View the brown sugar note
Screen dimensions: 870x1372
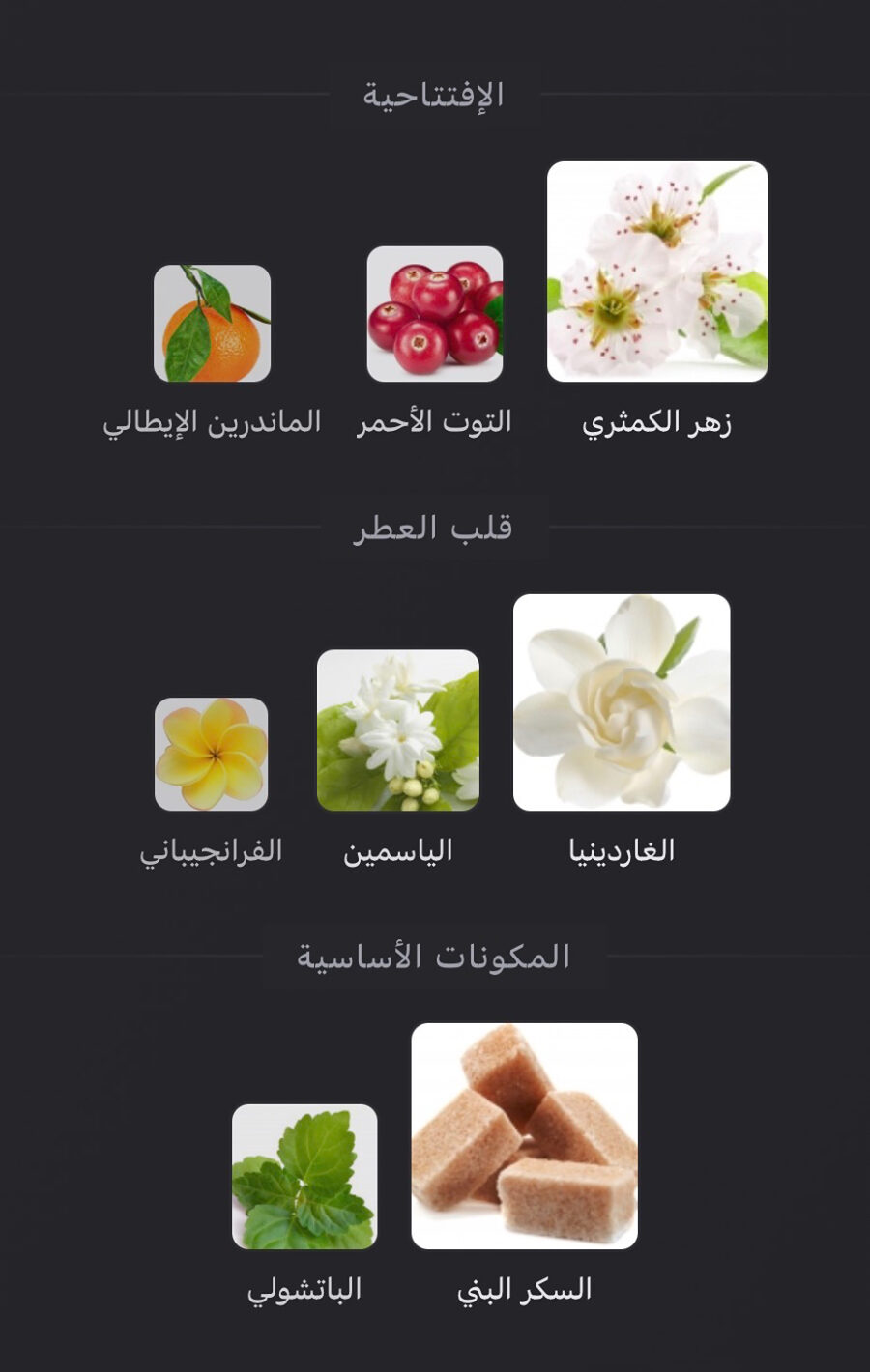click(525, 1136)
